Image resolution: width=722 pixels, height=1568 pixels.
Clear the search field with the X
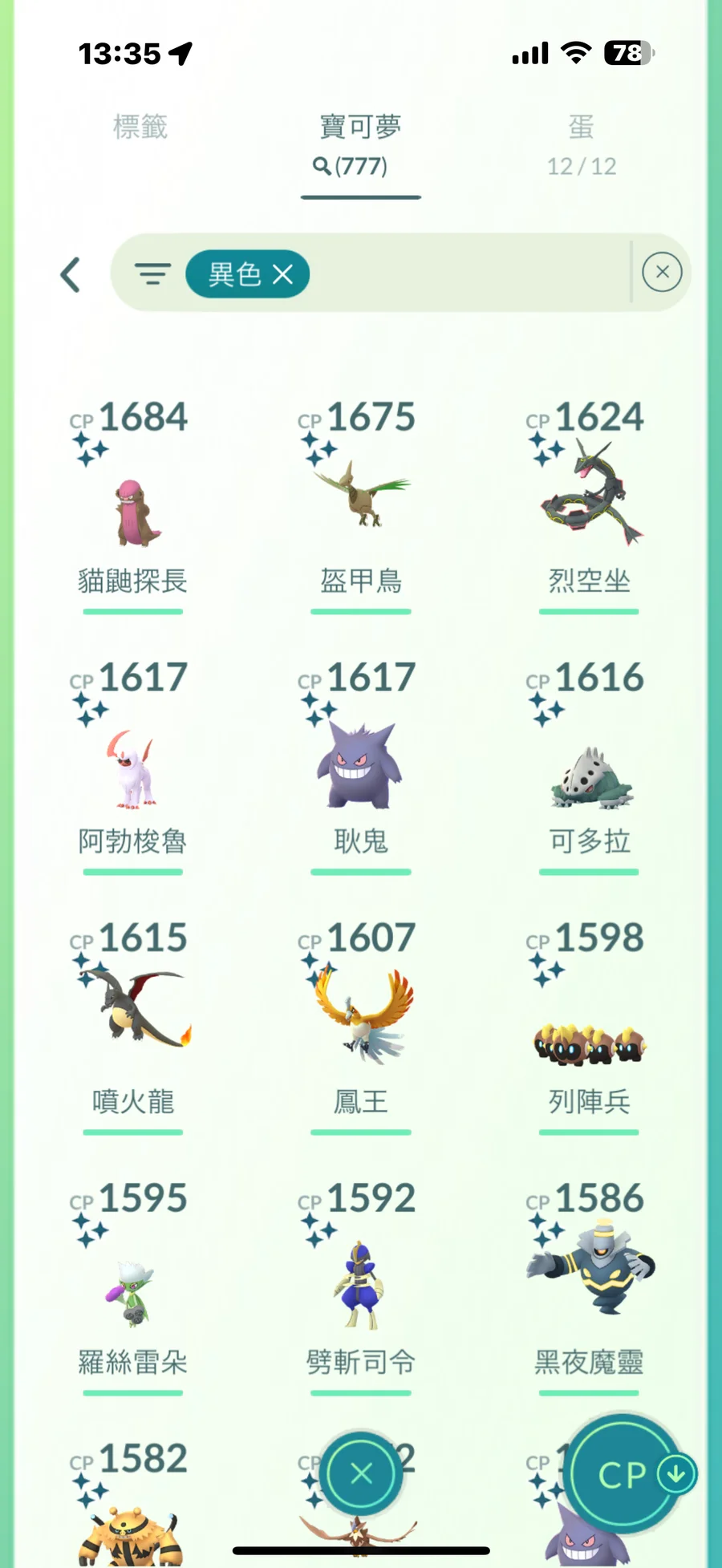point(662,273)
